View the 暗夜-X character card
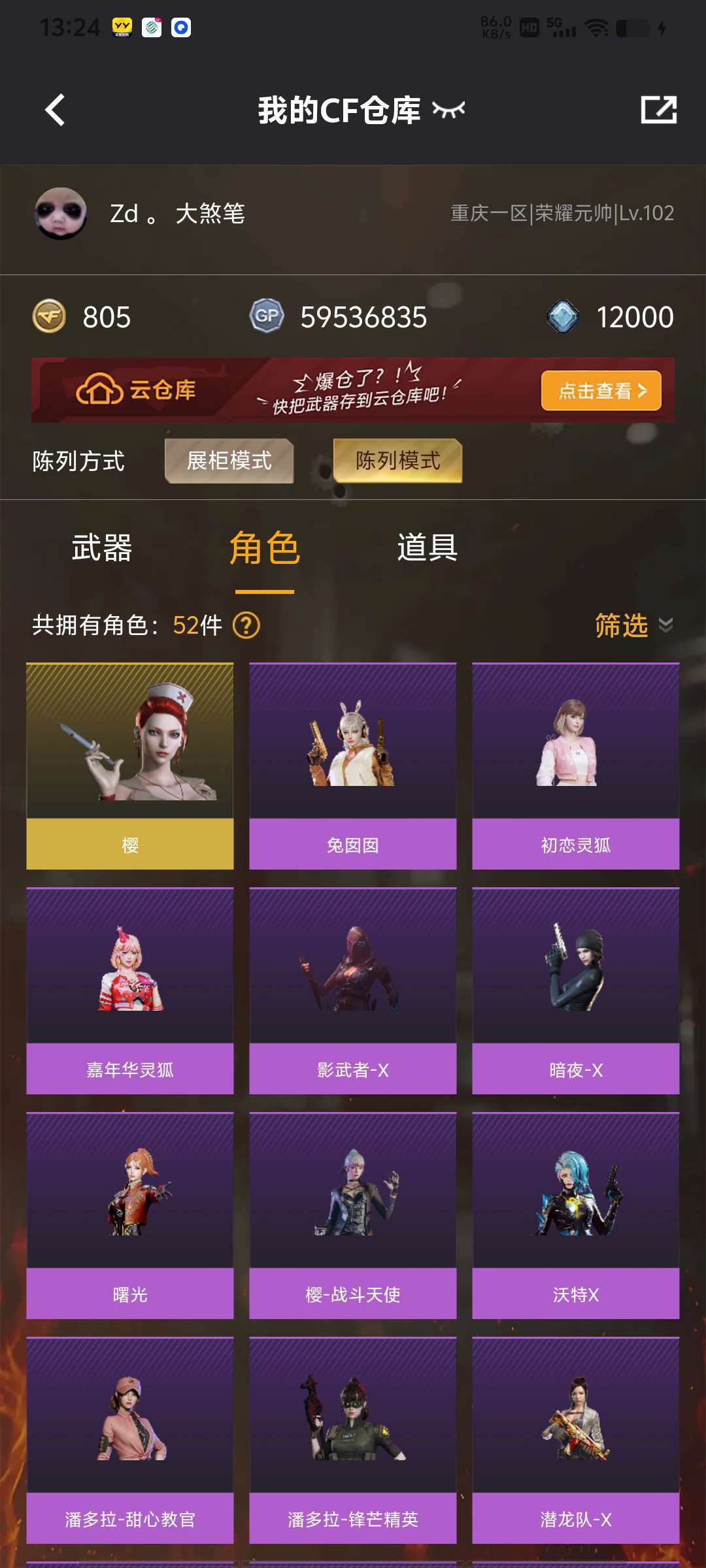The height and width of the screenshot is (1568, 706). pos(576,990)
